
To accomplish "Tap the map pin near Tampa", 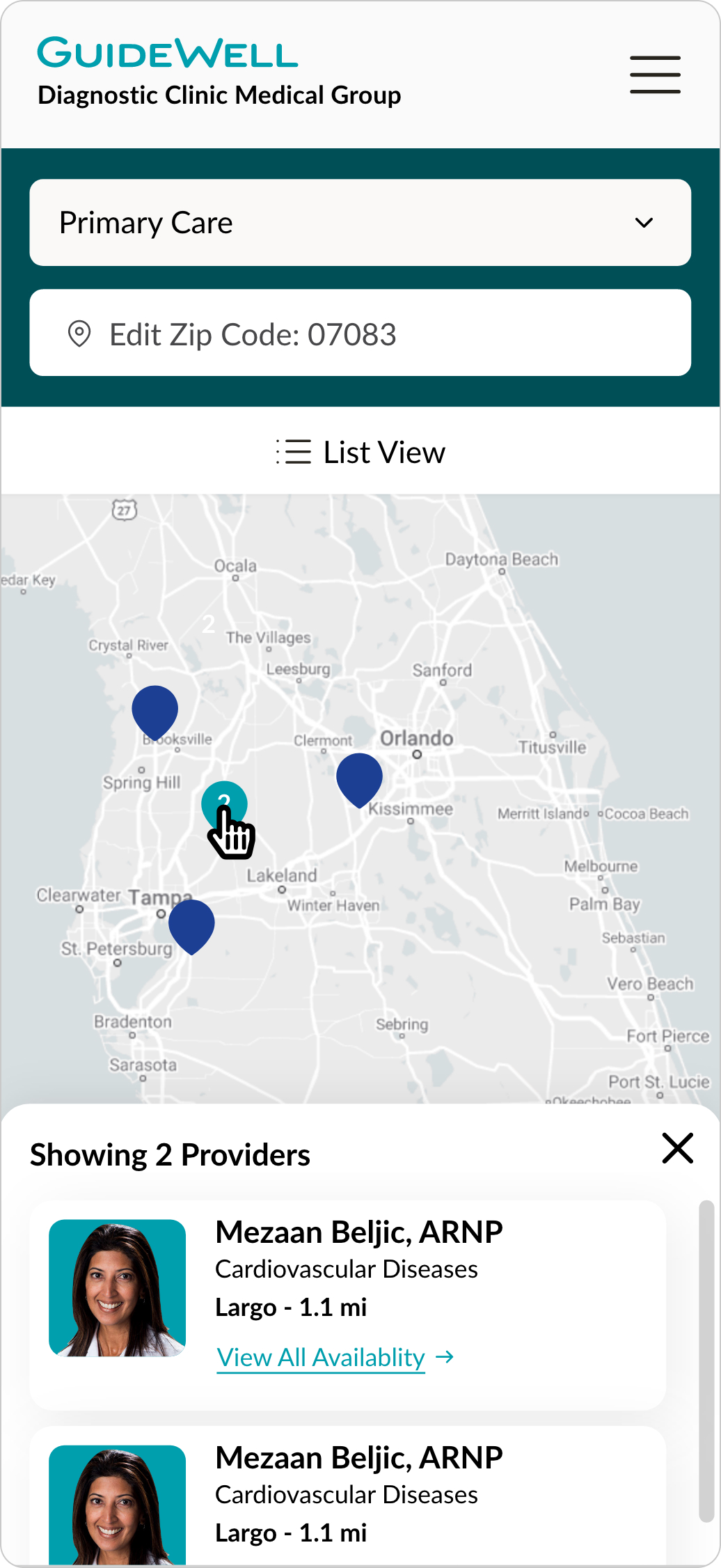I will coord(191,926).
